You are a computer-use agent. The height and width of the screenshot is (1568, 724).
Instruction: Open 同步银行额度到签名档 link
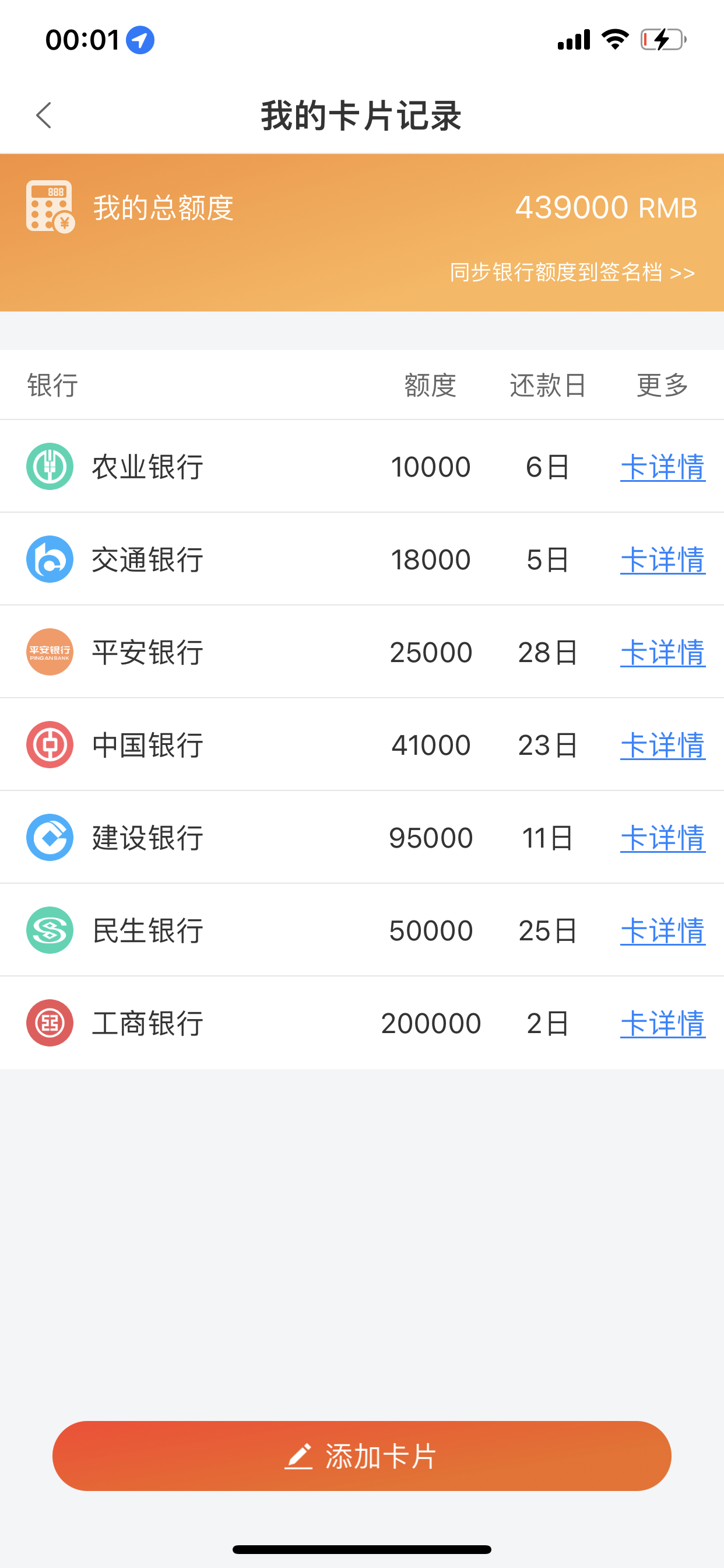pos(572,272)
